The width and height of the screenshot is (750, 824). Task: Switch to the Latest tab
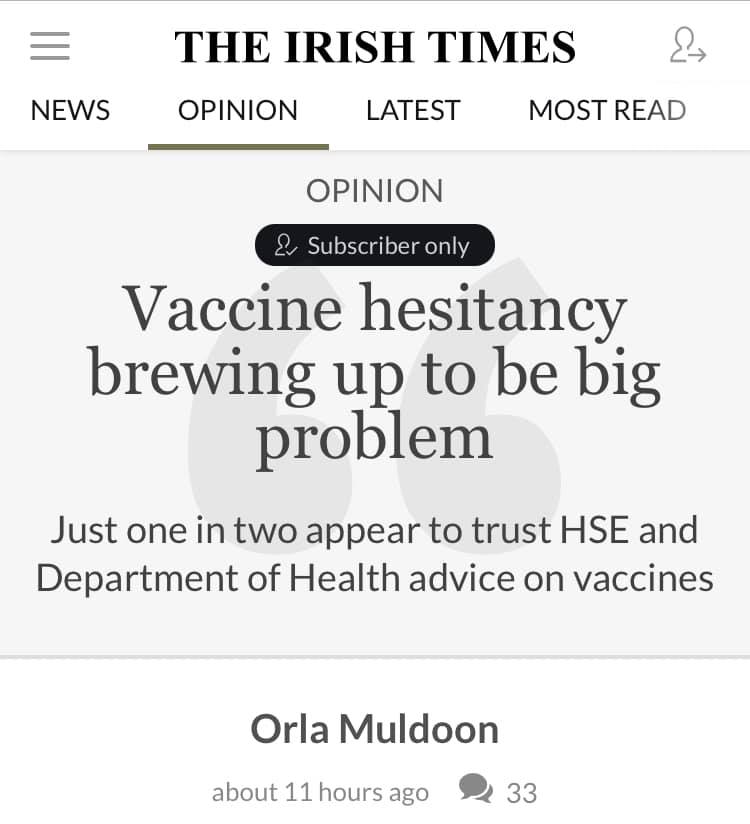[x=413, y=110]
